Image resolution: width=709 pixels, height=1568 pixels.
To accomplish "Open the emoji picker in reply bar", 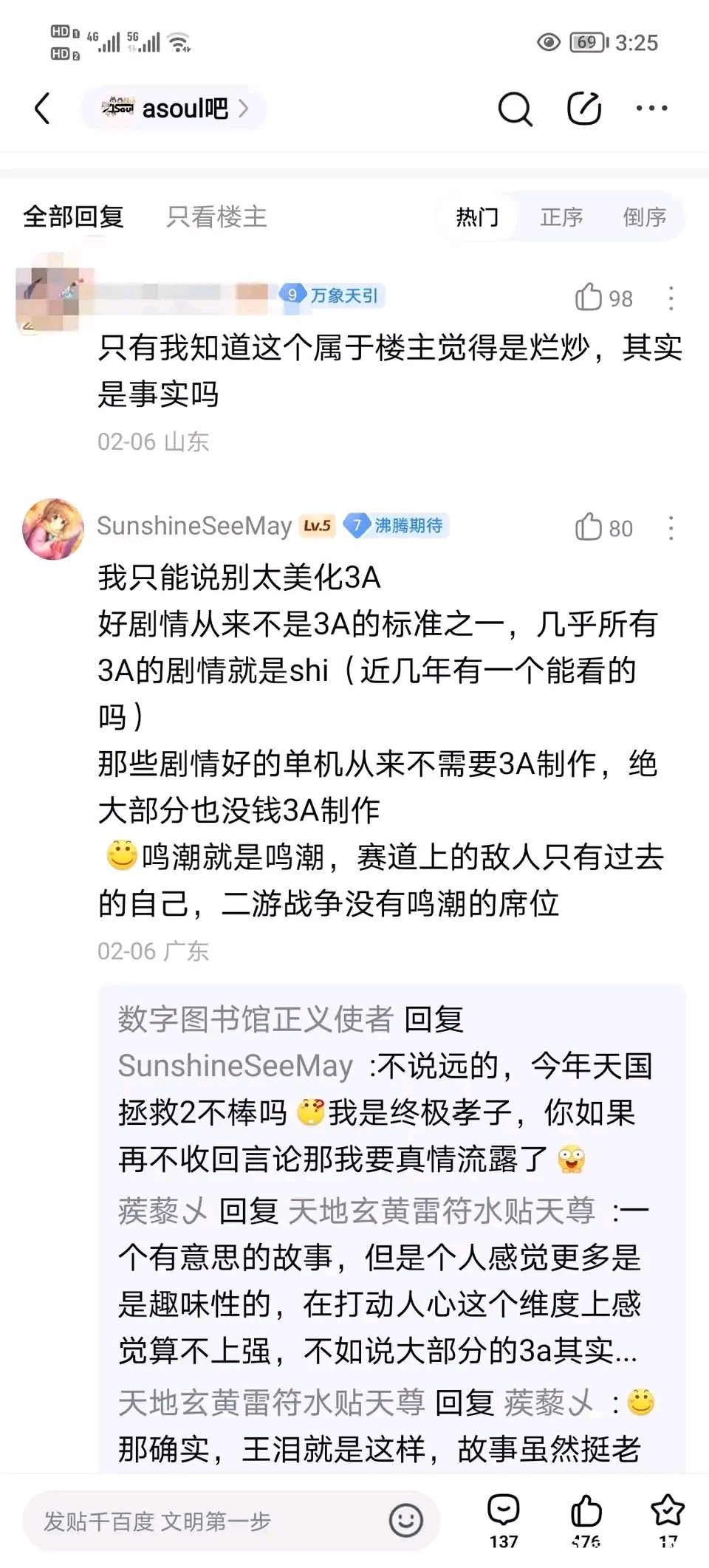I will (405, 1521).
